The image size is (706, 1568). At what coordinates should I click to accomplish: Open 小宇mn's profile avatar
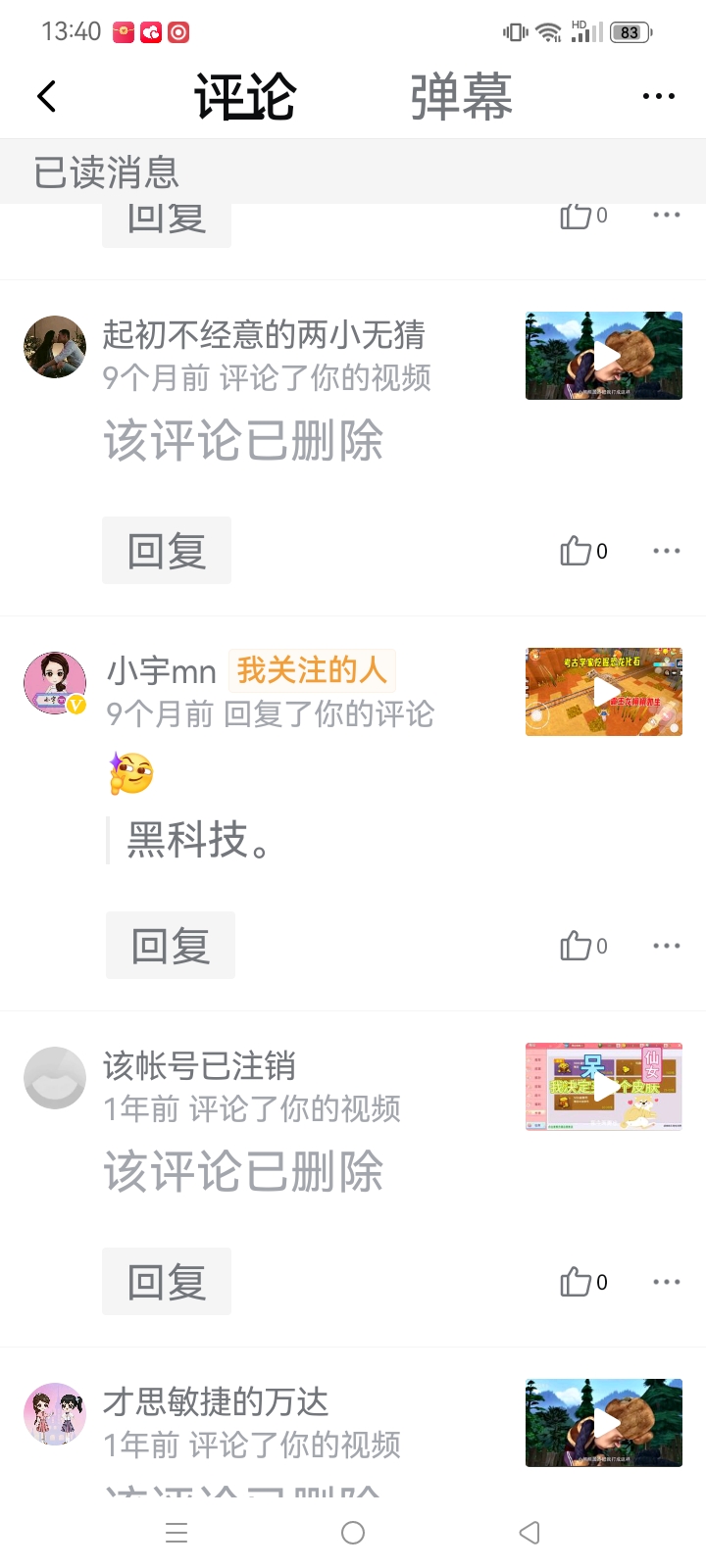[55, 682]
